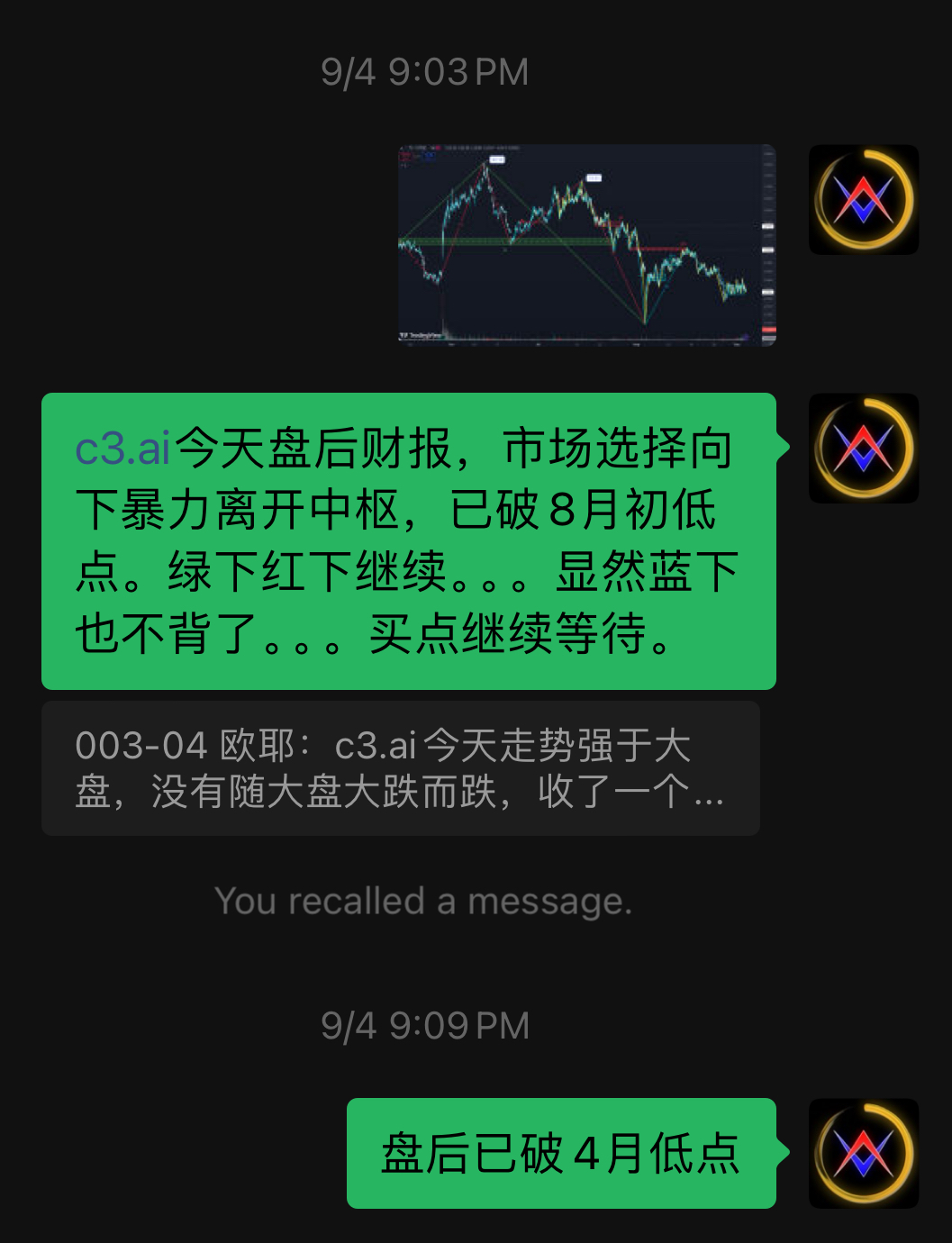The width and height of the screenshot is (952, 1243).
Task: Jump to the quoted 003-04 欧耶 message
Action: [400, 768]
